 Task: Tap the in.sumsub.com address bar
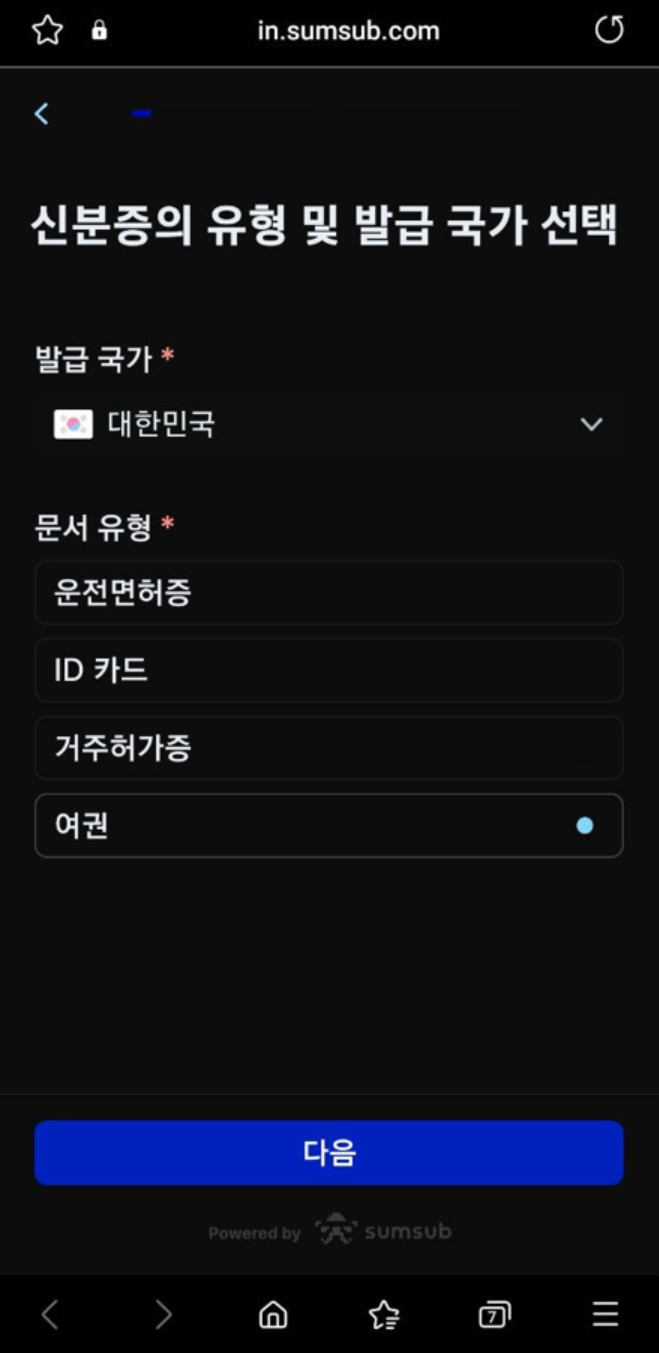pyautogui.click(x=348, y=31)
